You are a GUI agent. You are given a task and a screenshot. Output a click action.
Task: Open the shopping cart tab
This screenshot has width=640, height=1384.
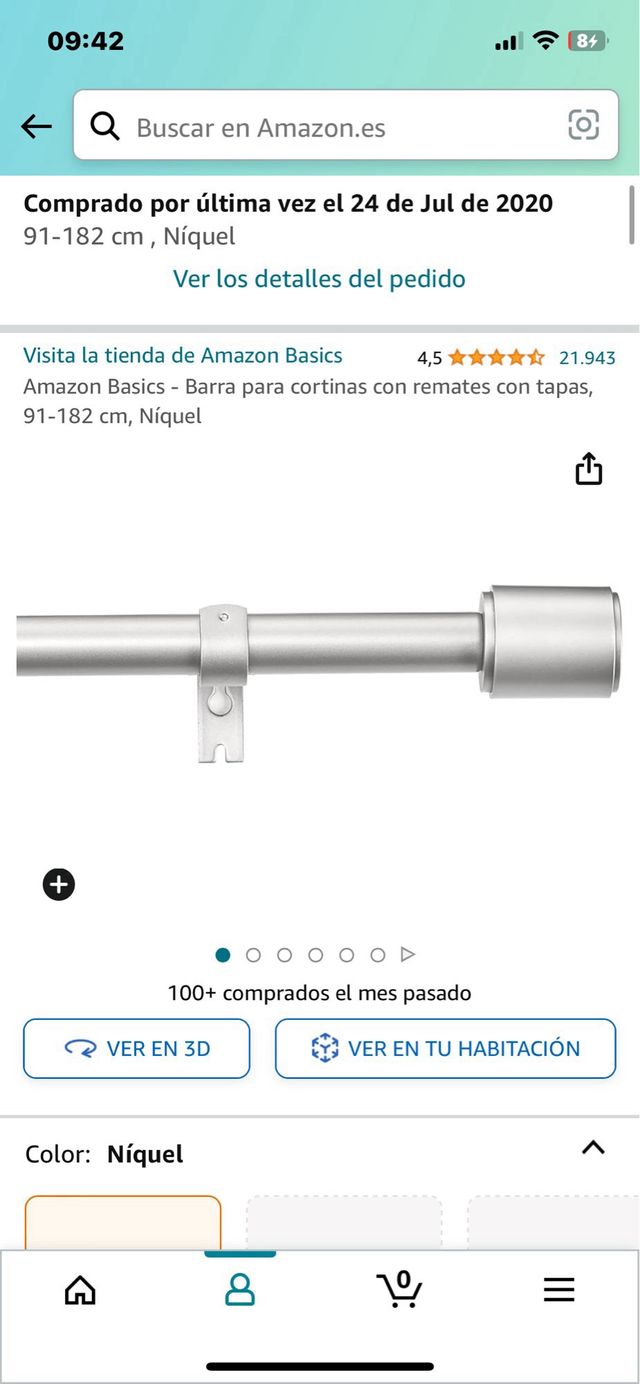tap(399, 1290)
